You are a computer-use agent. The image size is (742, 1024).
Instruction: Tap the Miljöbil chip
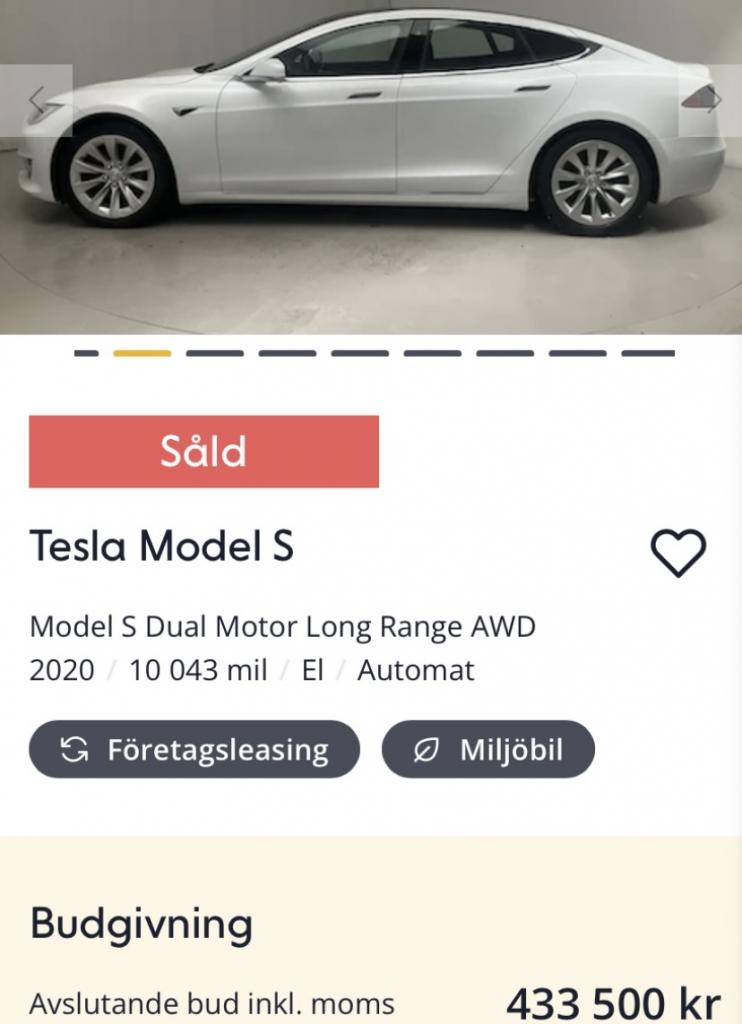click(488, 750)
